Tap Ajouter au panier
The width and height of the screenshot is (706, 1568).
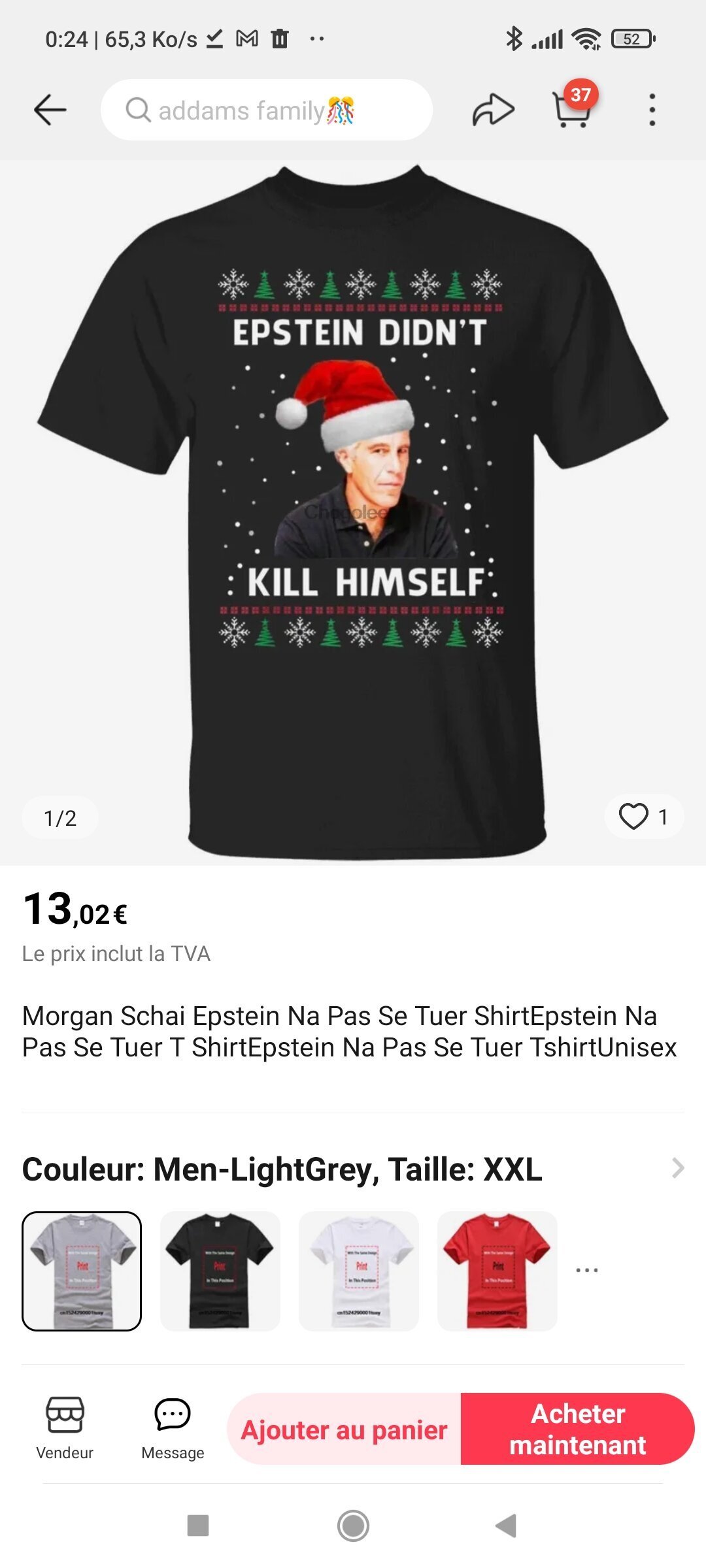[x=344, y=1429]
